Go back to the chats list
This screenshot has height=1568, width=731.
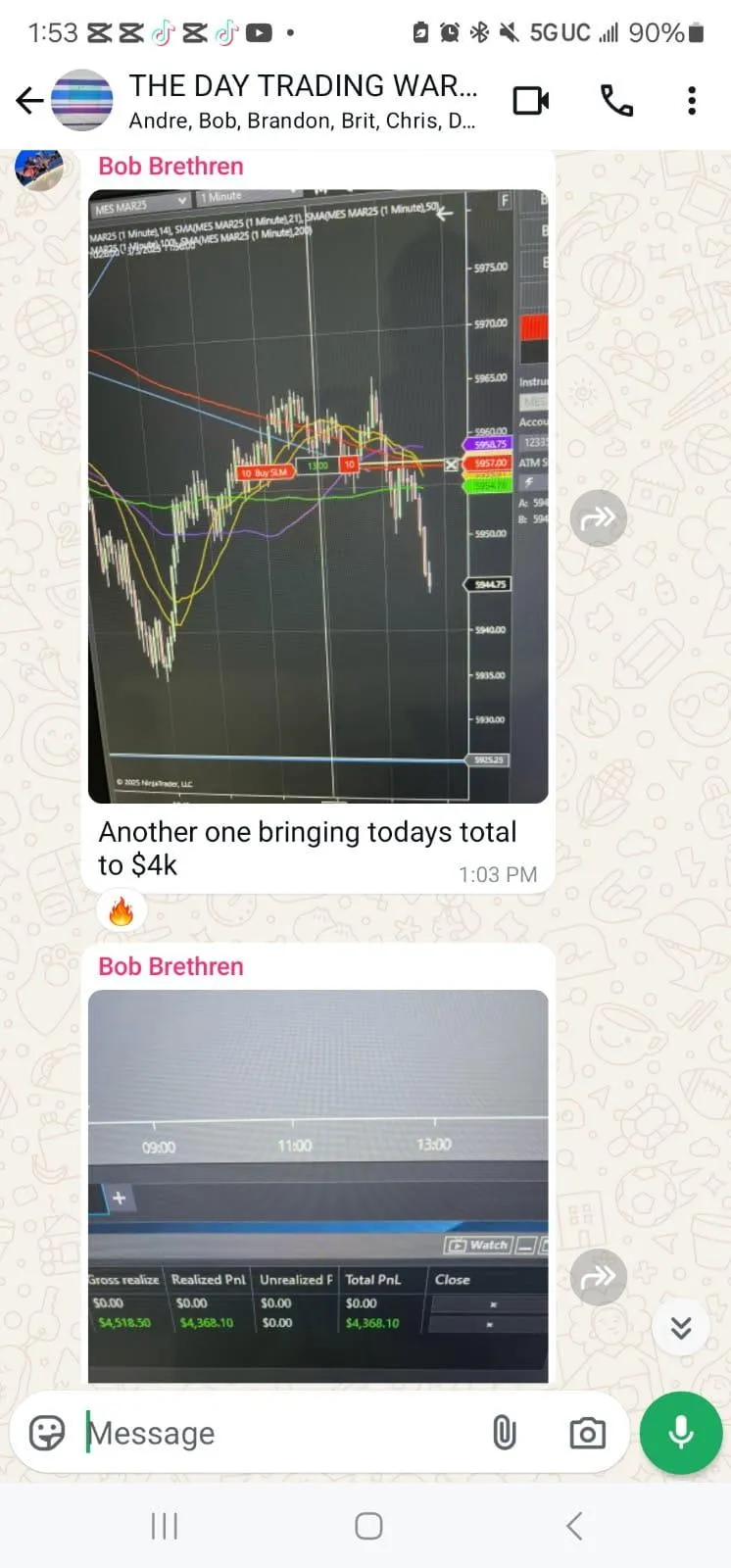click(x=30, y=100)
